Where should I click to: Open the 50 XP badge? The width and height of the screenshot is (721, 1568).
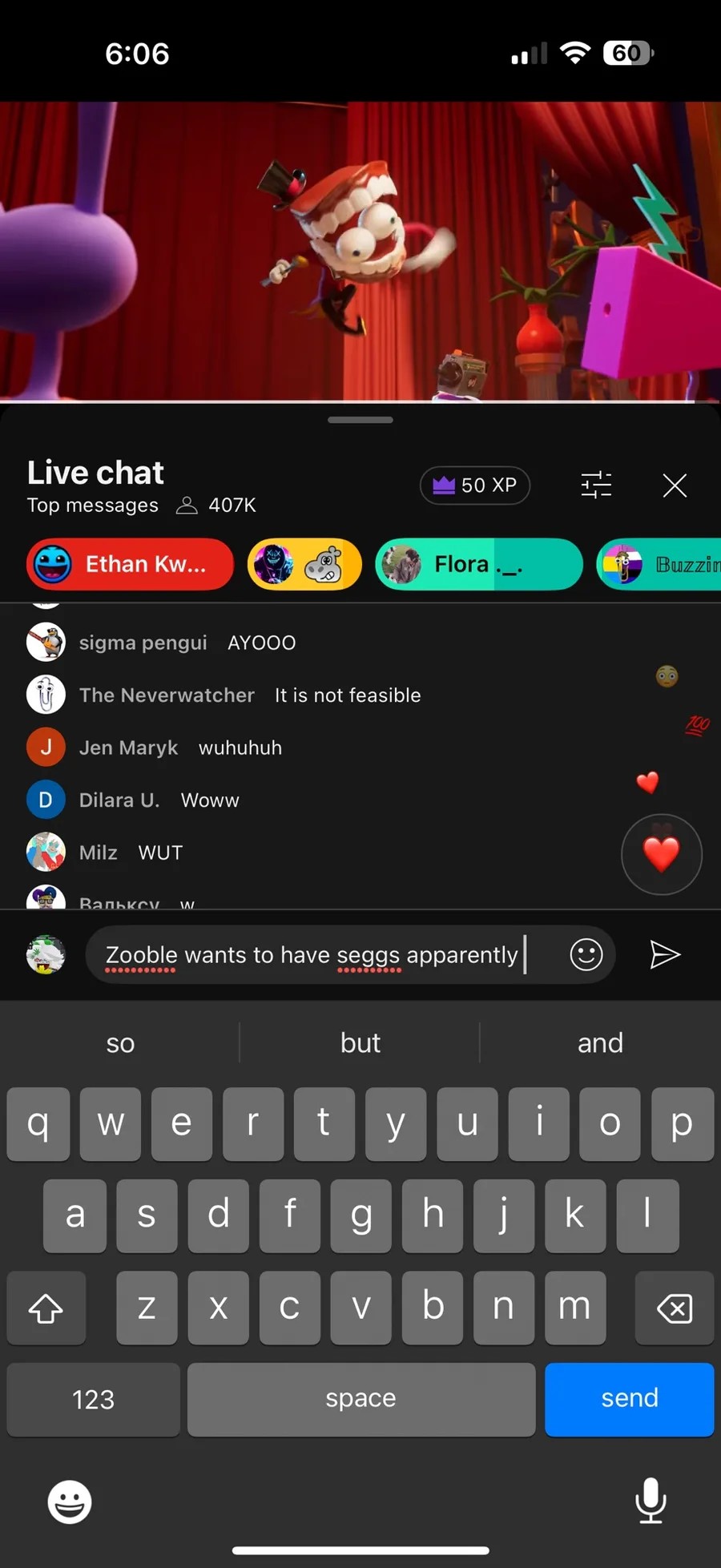point(475,485)
